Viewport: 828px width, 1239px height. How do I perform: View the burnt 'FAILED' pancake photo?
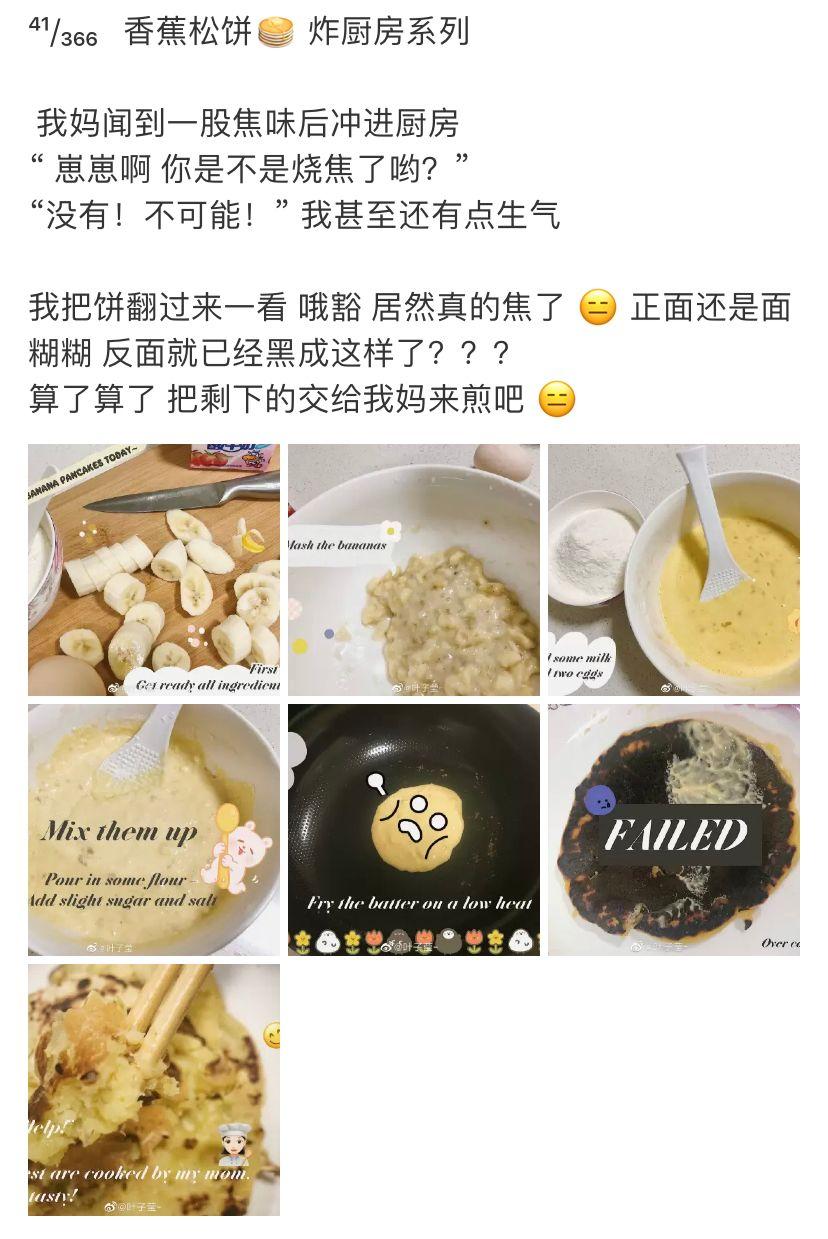click(673, 829)
